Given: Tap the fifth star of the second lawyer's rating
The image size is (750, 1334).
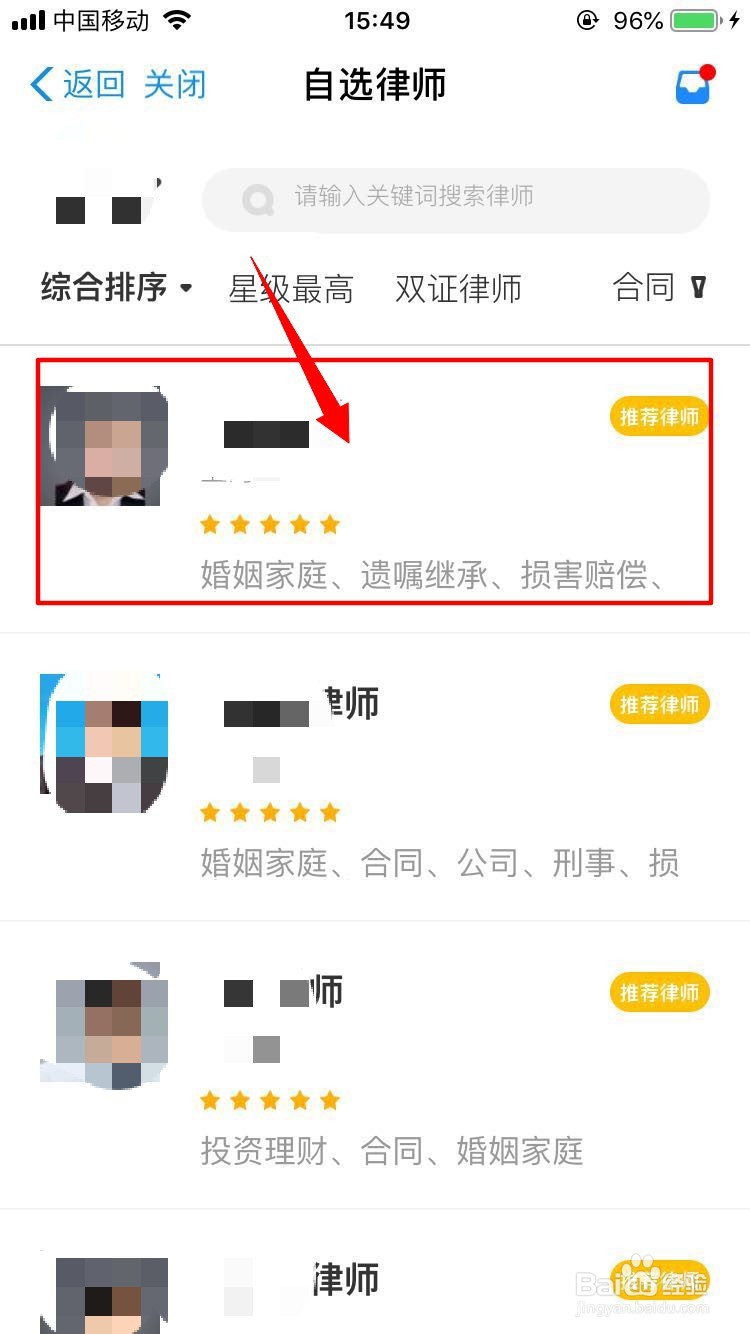Looking at the screenshot, I should pyautogui.click(x=330, y=812).
